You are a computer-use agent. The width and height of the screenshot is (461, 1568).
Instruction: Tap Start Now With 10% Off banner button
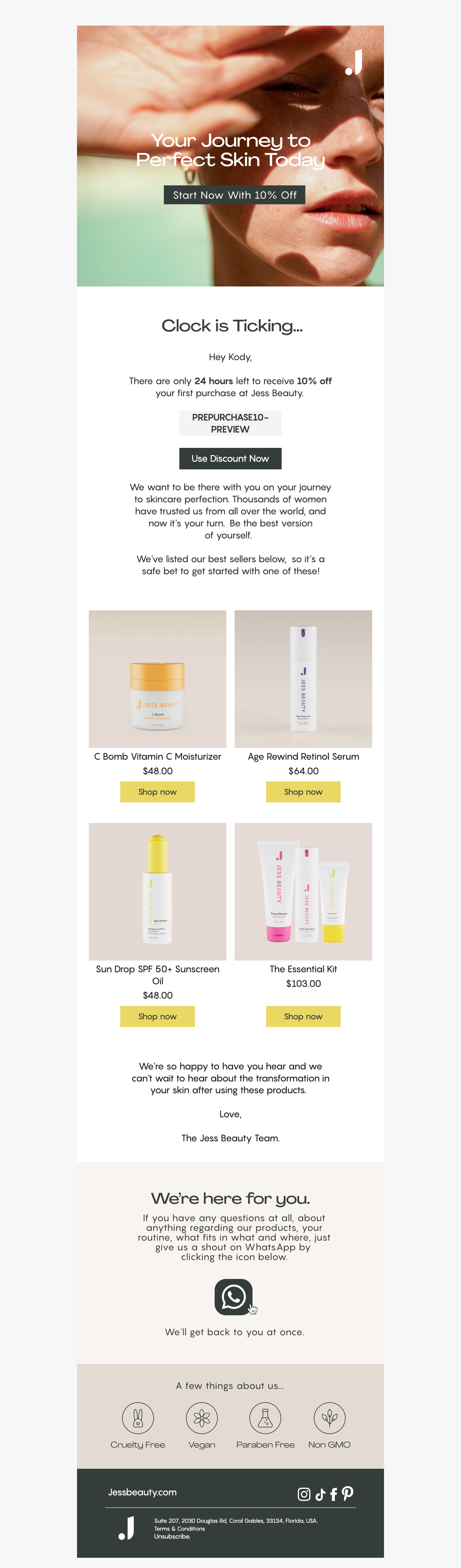click(x=234, y=195)
